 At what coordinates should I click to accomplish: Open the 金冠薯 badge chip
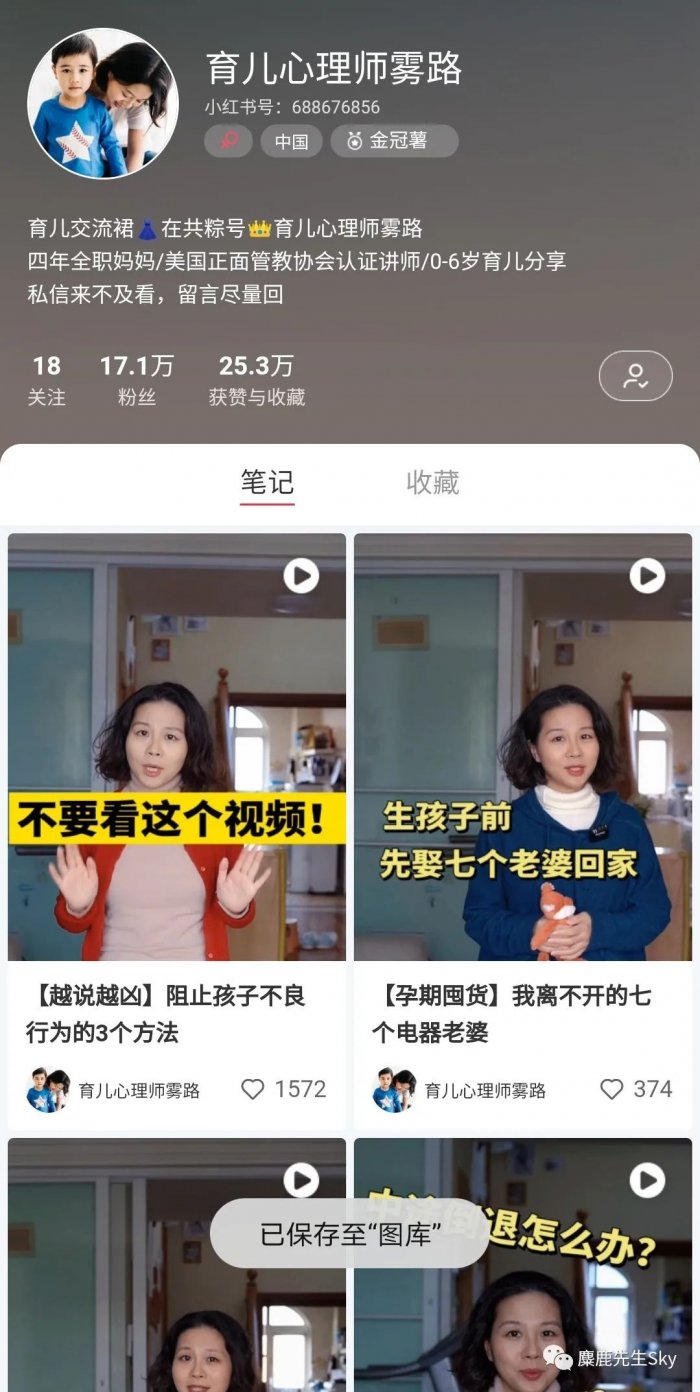click(394, 141)
